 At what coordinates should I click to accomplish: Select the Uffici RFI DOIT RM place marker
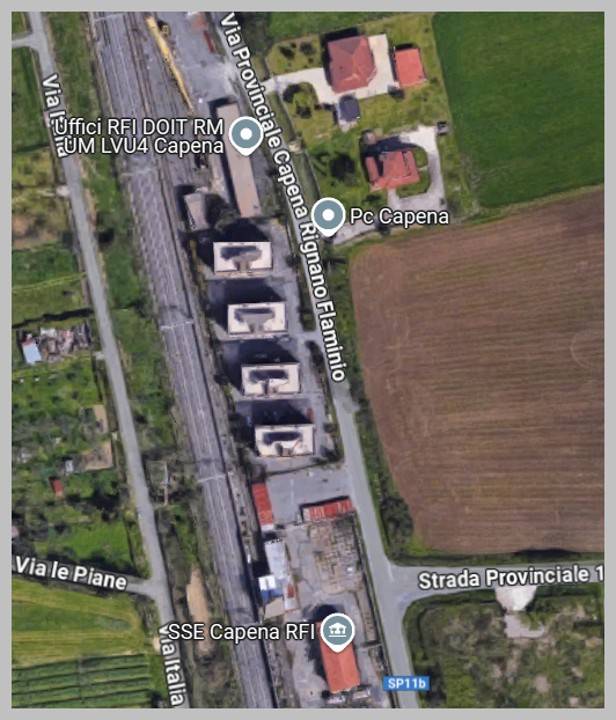pos(246,135)
